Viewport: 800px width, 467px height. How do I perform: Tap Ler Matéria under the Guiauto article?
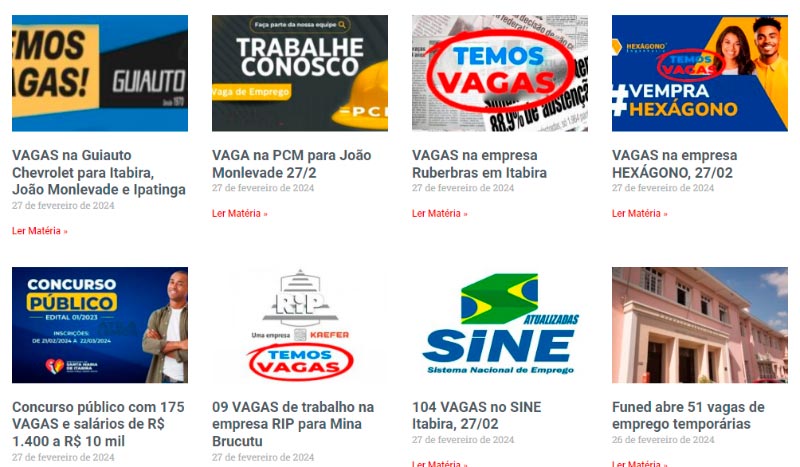coord(40,231)
